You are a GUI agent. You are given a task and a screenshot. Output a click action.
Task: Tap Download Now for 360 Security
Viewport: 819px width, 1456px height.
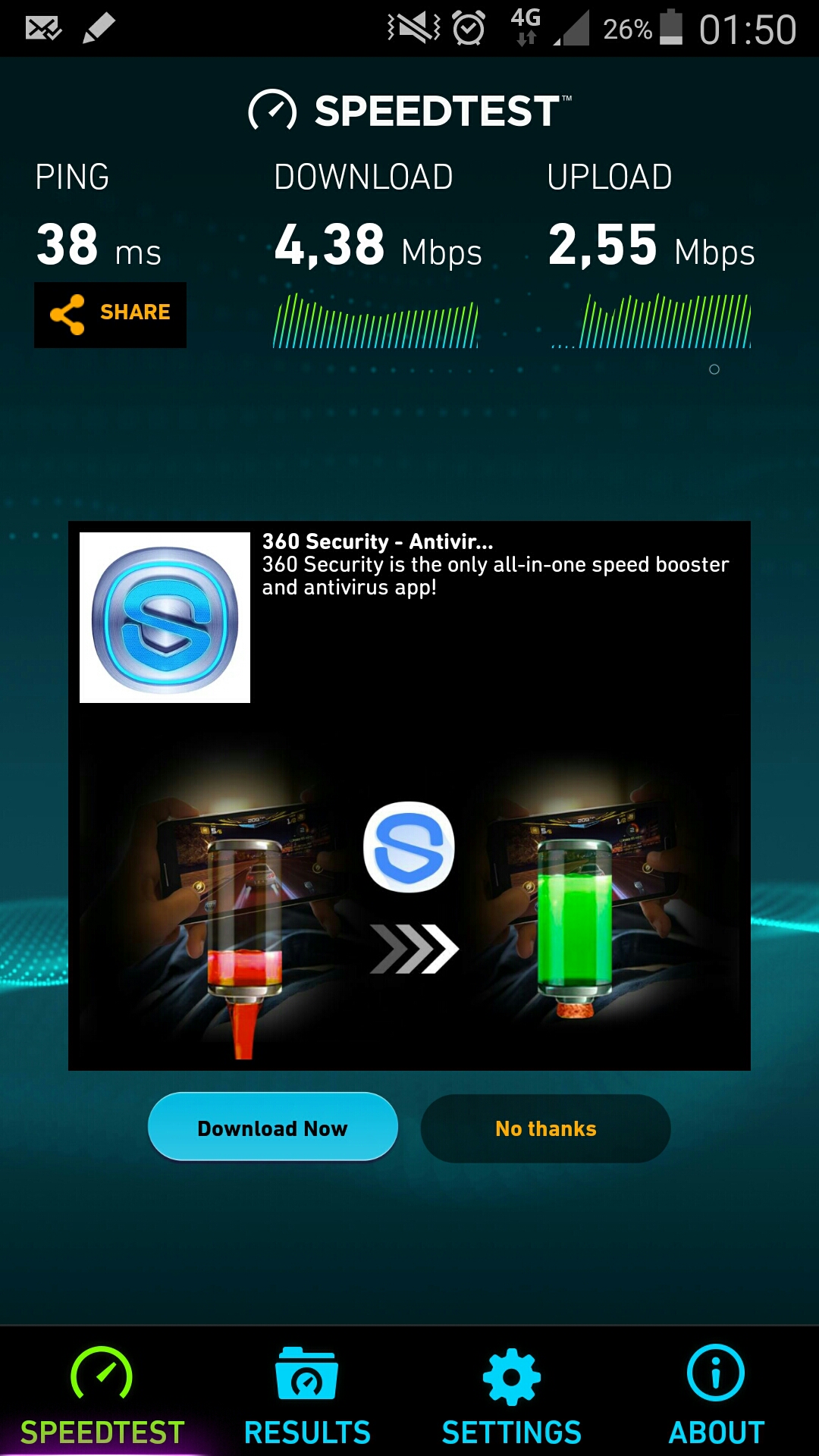point(273,1128)
